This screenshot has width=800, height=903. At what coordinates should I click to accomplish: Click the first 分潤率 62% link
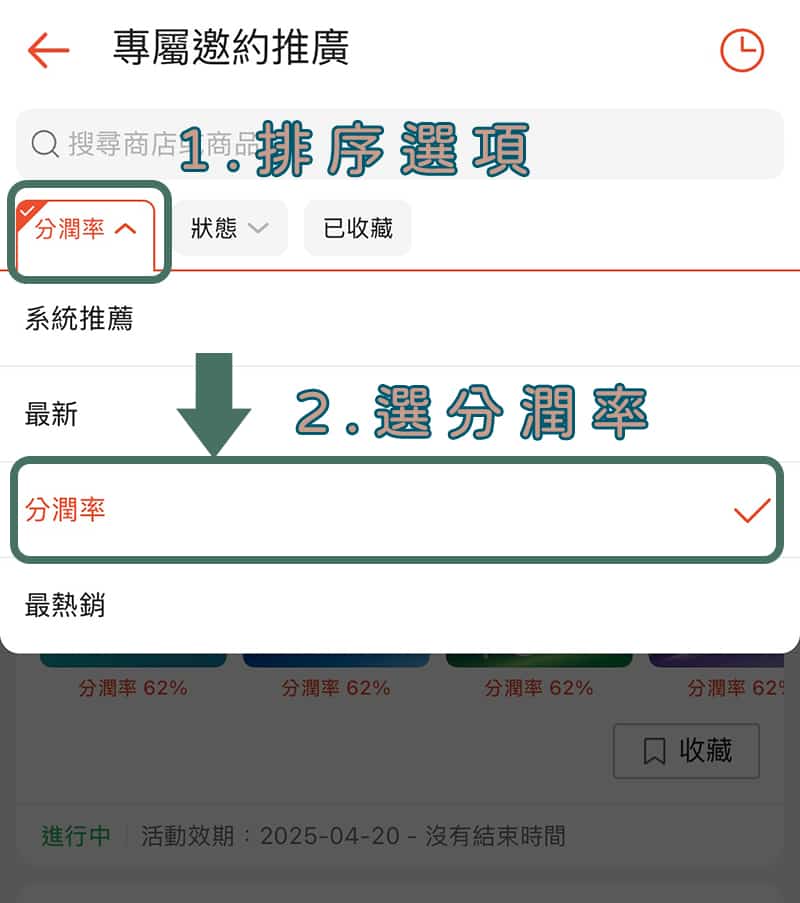tap(132, 688)
